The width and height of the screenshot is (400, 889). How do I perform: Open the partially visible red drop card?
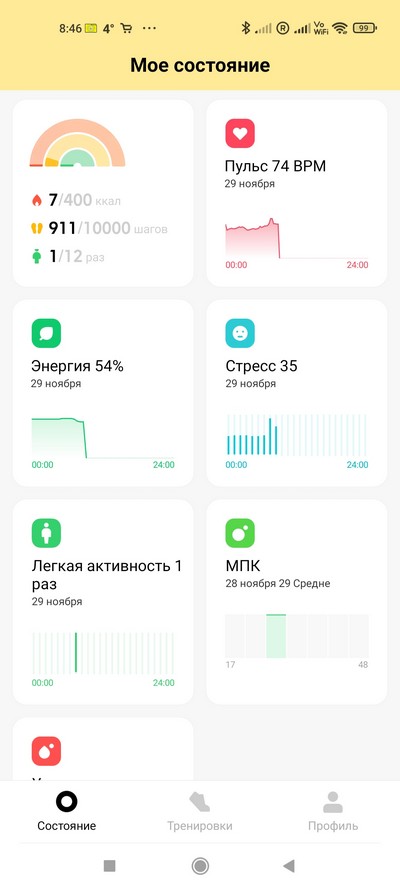pos(103,749)
